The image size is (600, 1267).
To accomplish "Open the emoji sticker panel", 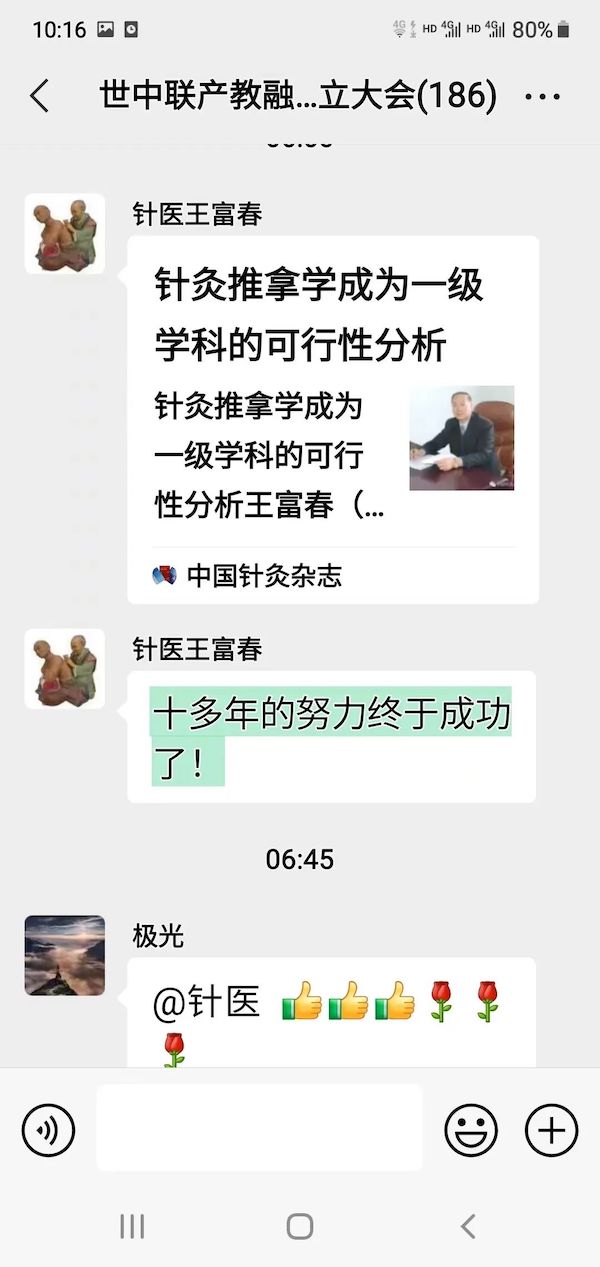I will [x=471, y=1131].
